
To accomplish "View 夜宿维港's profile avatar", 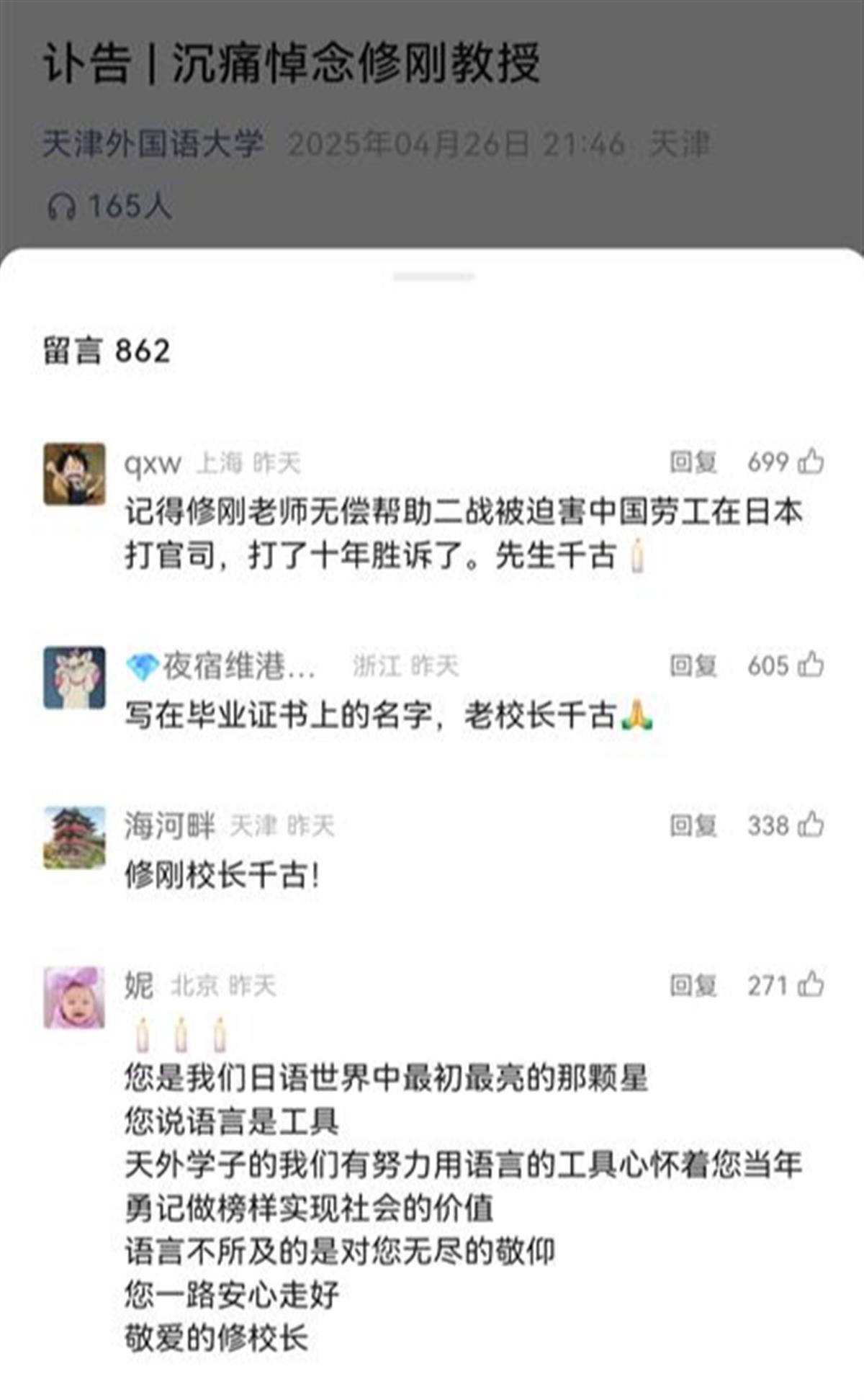I will 74,678.
